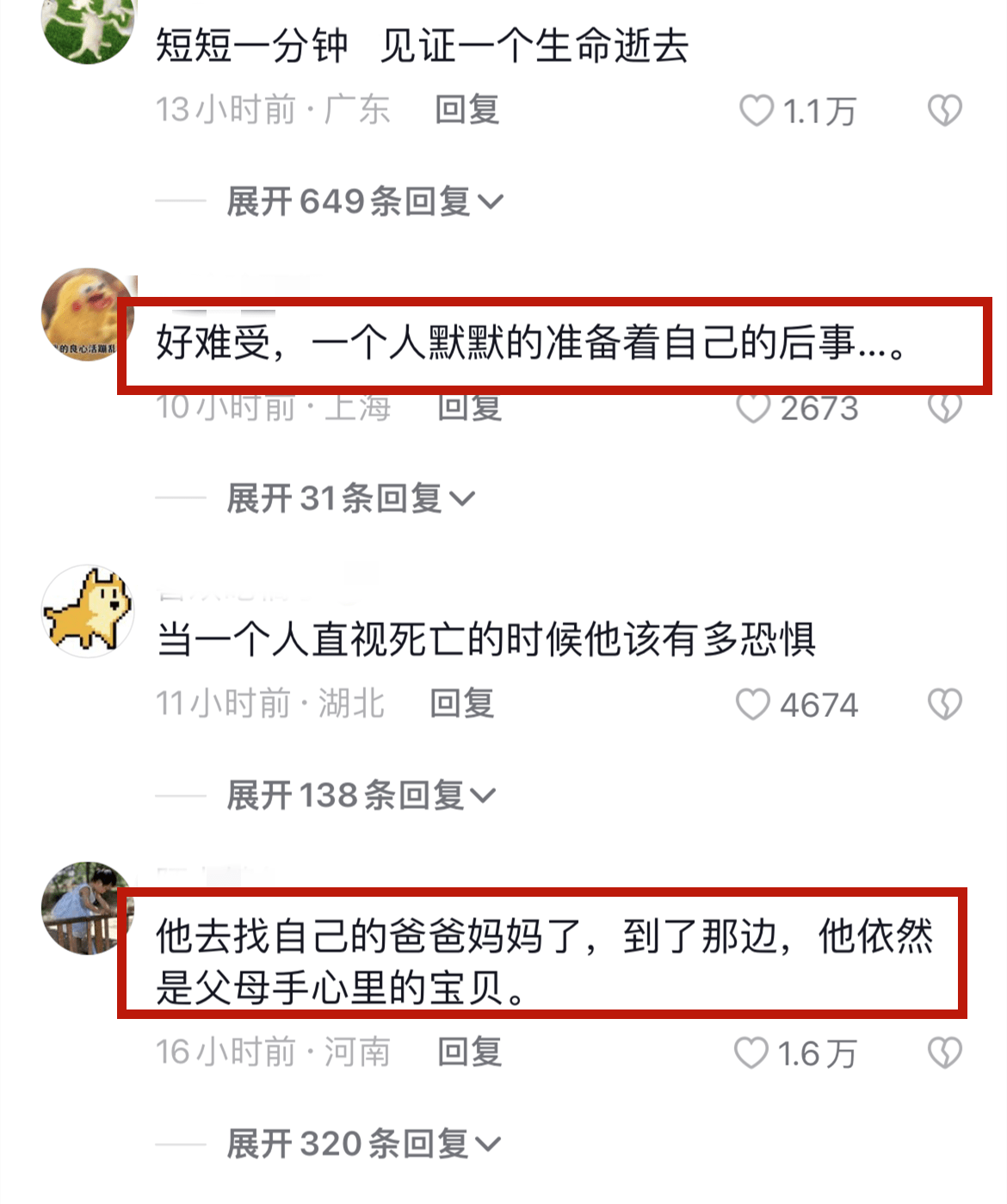Dislike the comment from 河南
The width and height of the screenshot is (1007, 1204).
(x=944, y=1053)
